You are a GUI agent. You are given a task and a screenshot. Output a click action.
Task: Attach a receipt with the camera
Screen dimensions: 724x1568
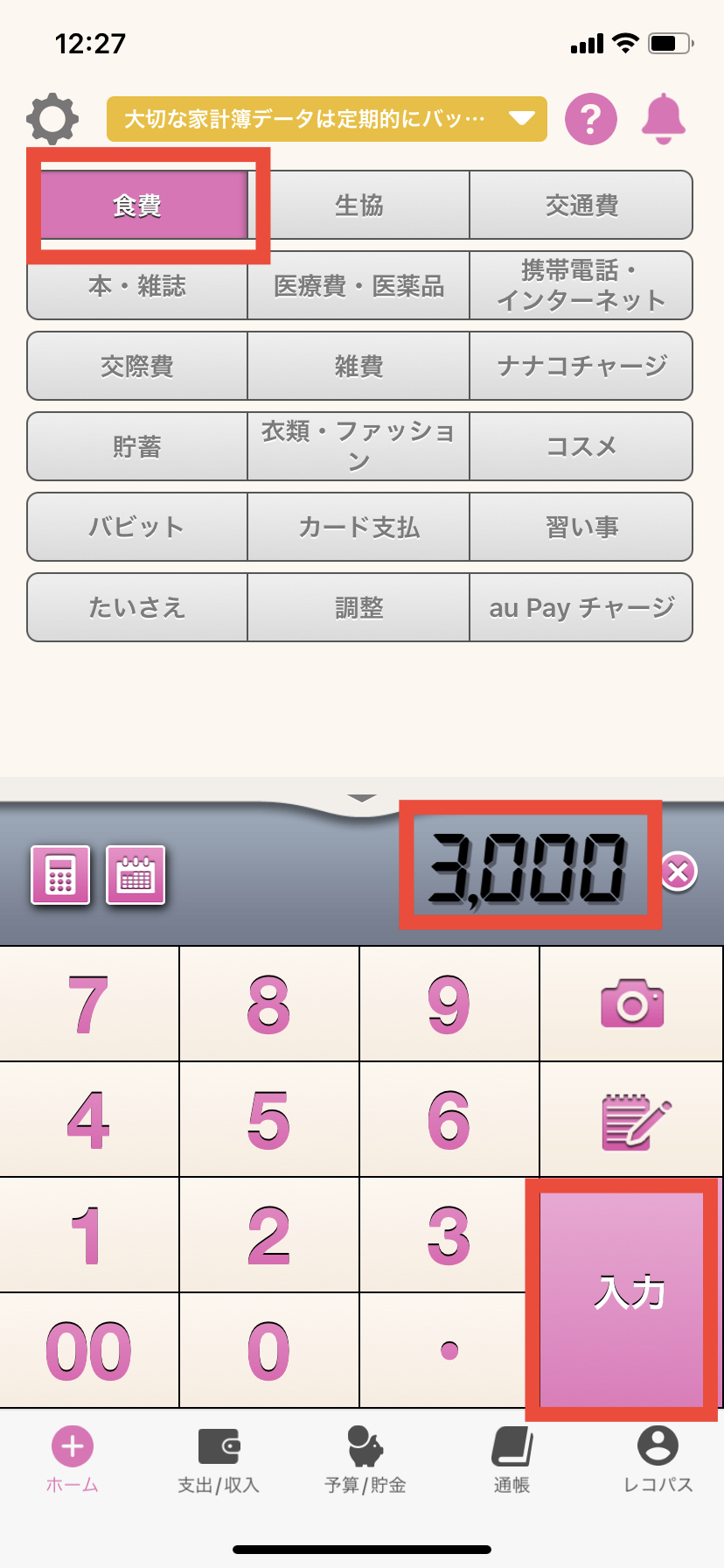[631, 1004]
